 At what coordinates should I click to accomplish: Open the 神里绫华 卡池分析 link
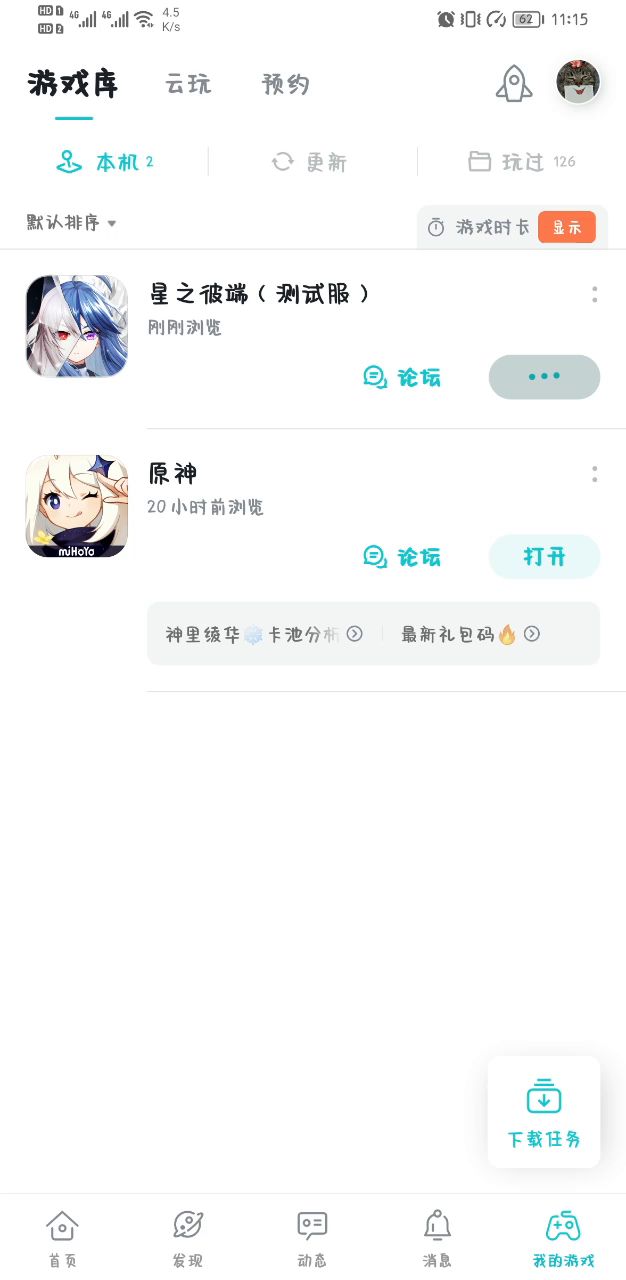264,634
